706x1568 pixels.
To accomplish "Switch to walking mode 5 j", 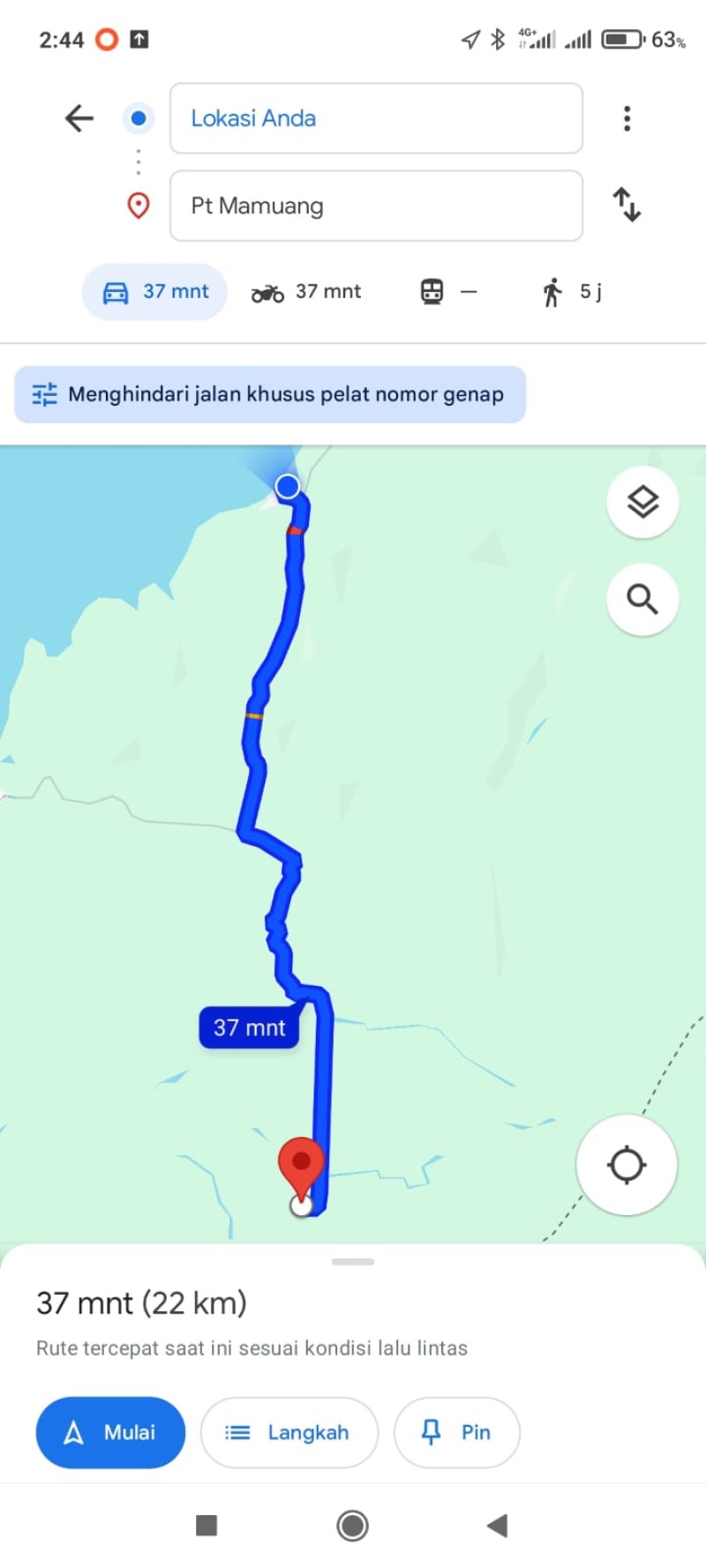I will pyautogui.click(x=572, y=292).
